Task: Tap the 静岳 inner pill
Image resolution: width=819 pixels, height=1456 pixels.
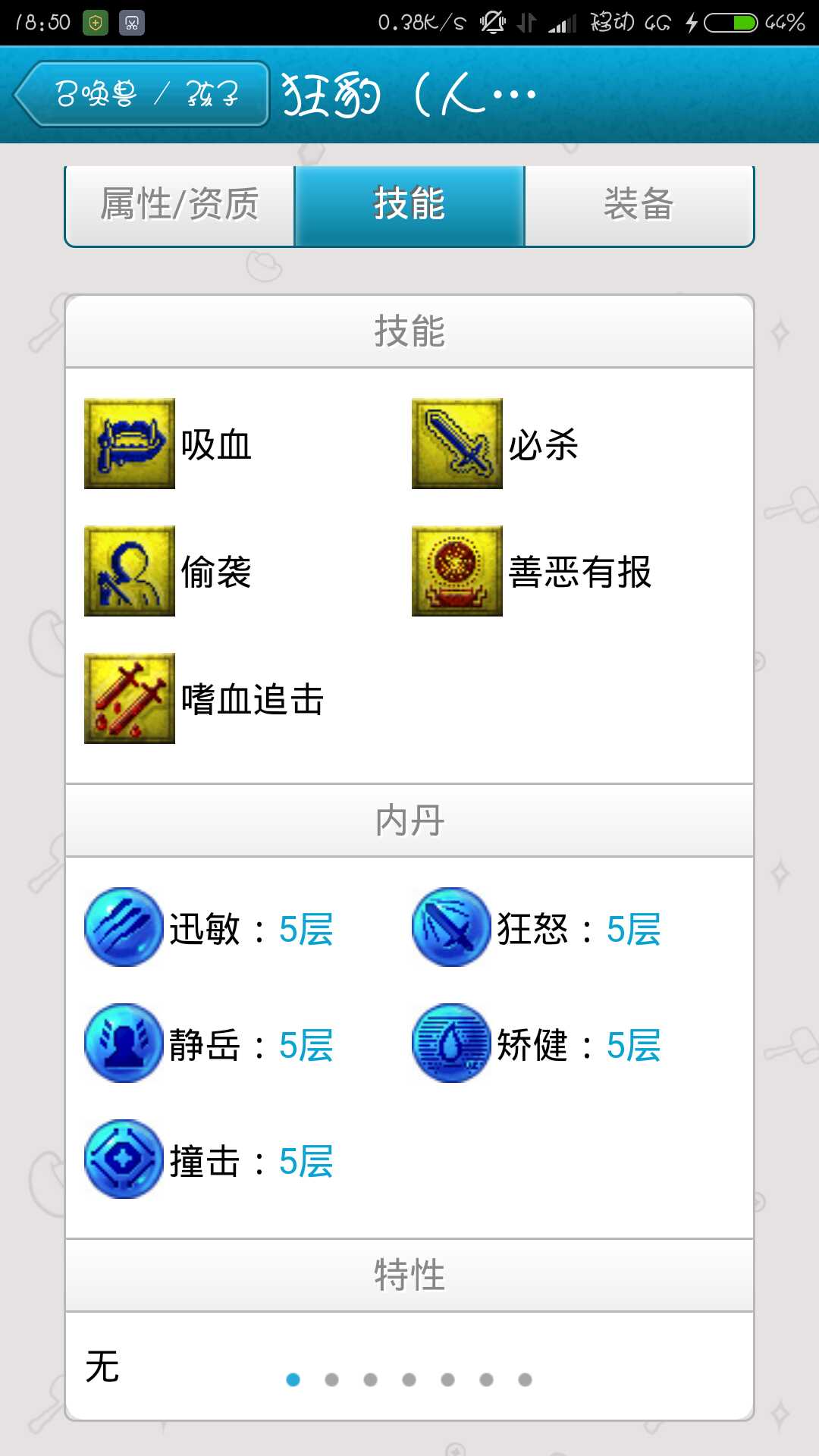Action: tap(124, 1043)
